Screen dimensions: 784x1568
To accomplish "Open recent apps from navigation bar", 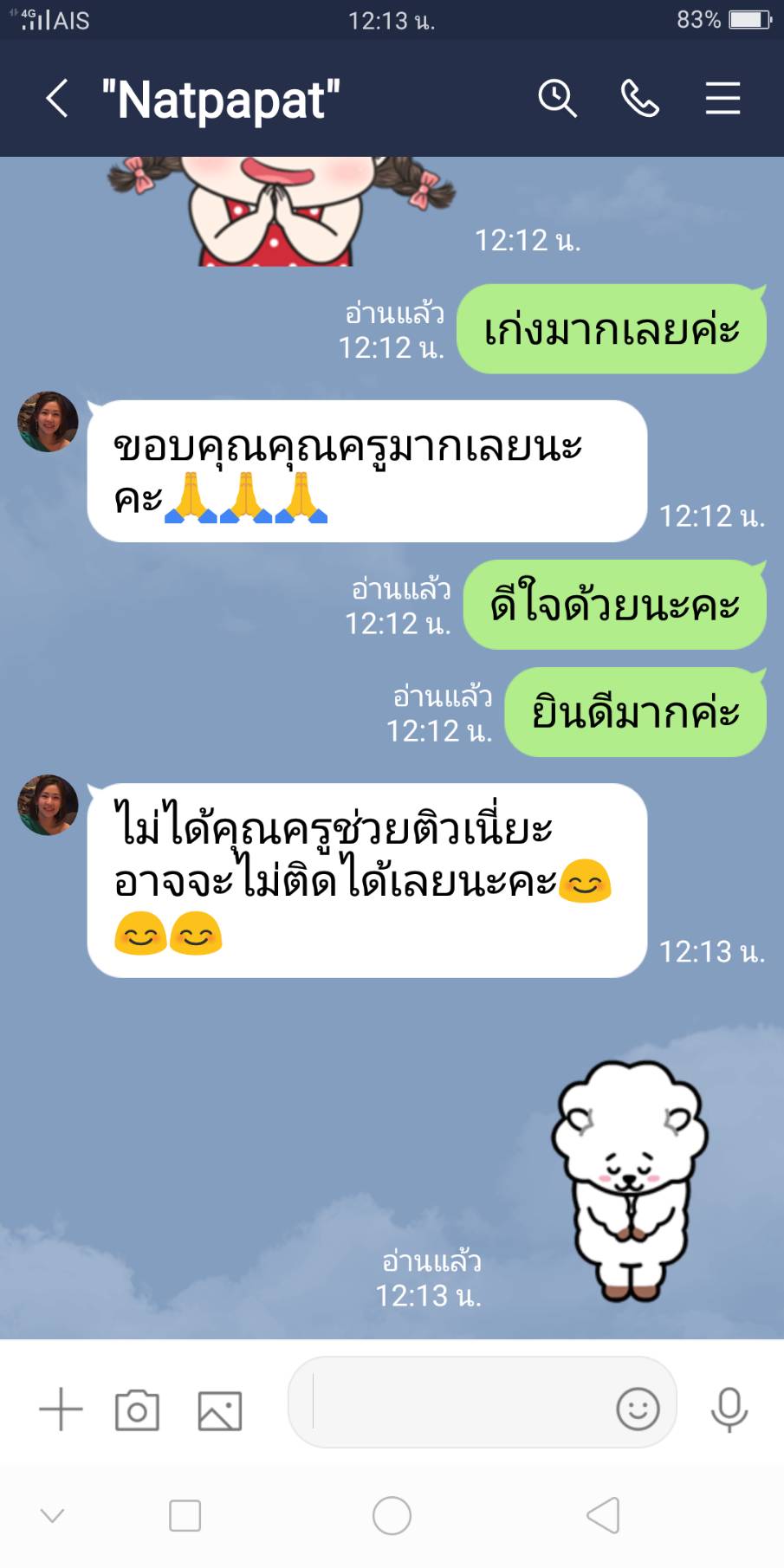I will point(185,1515).
